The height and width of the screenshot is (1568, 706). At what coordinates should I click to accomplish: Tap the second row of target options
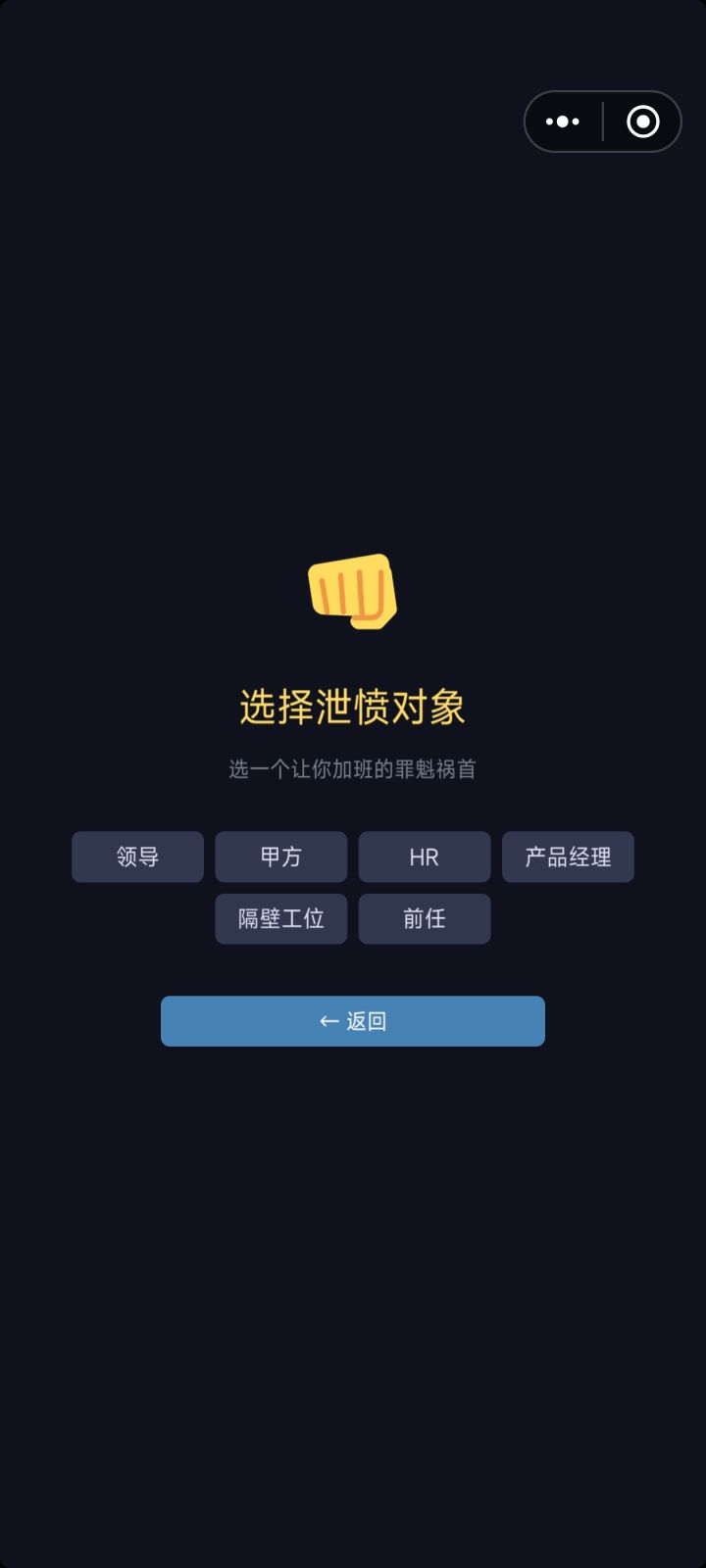click(x=353, y=918)
